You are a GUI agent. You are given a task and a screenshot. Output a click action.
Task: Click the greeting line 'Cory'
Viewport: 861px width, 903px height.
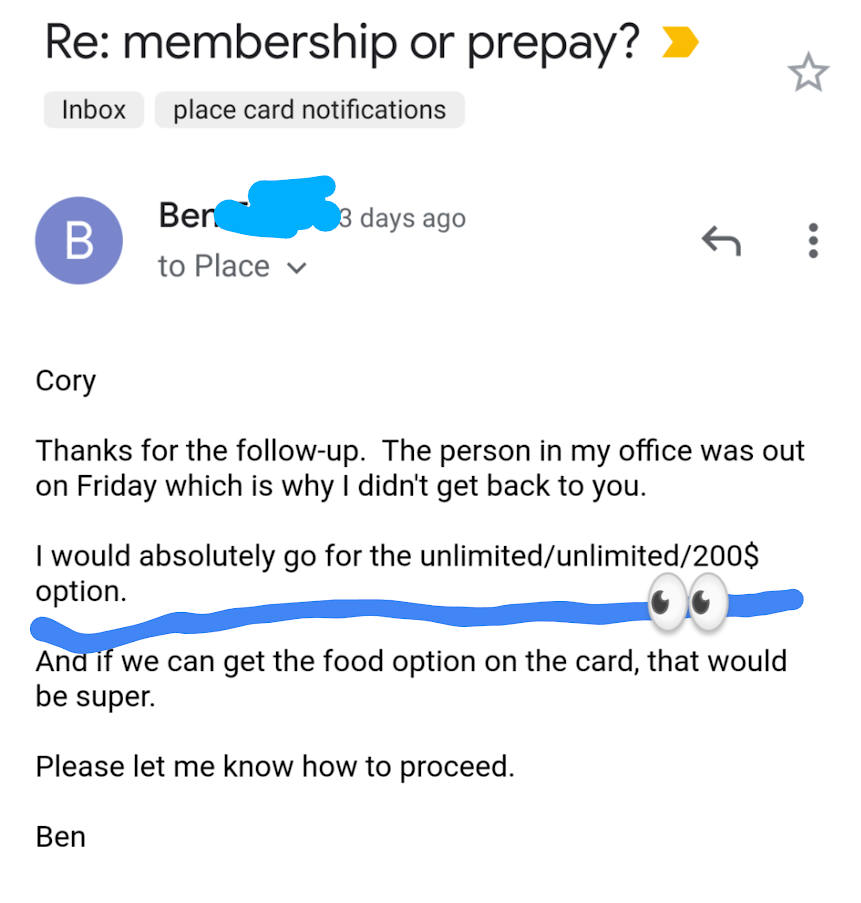tap(65, 381)
